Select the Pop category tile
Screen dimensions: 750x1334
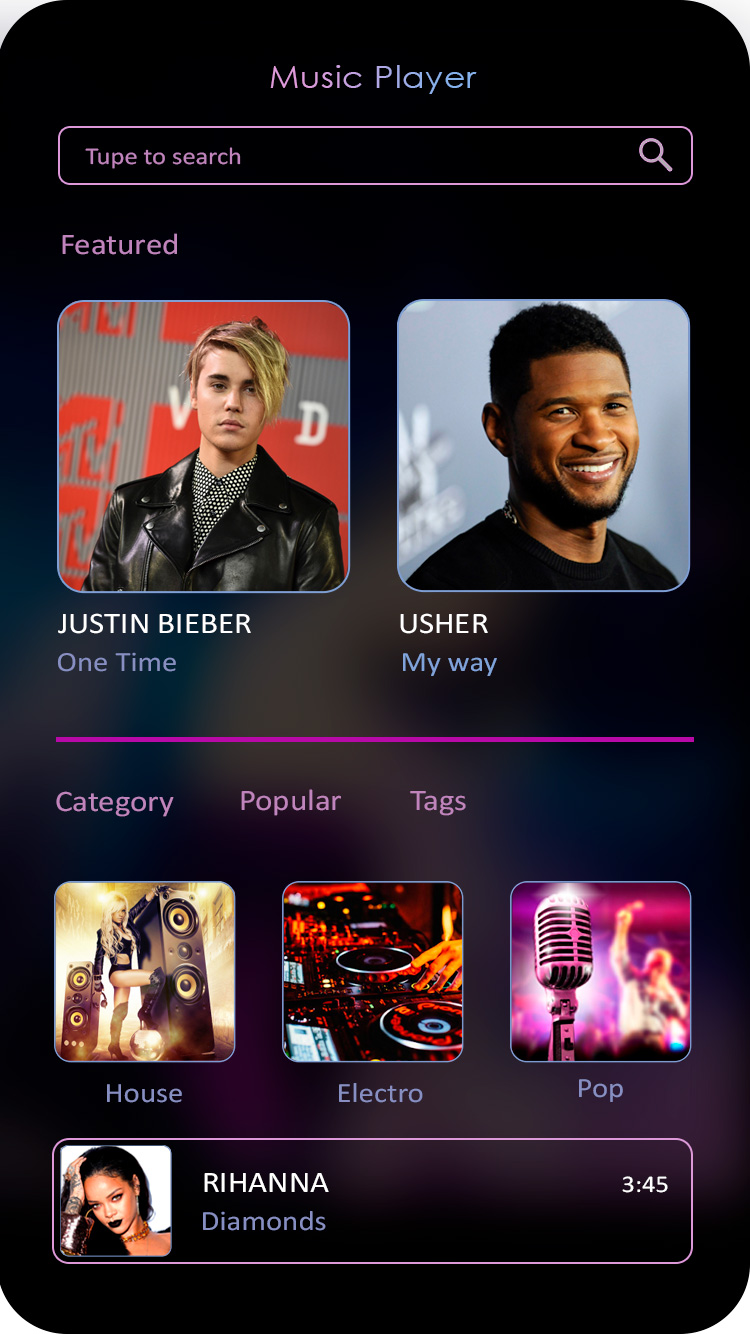(x=601, y=971)
